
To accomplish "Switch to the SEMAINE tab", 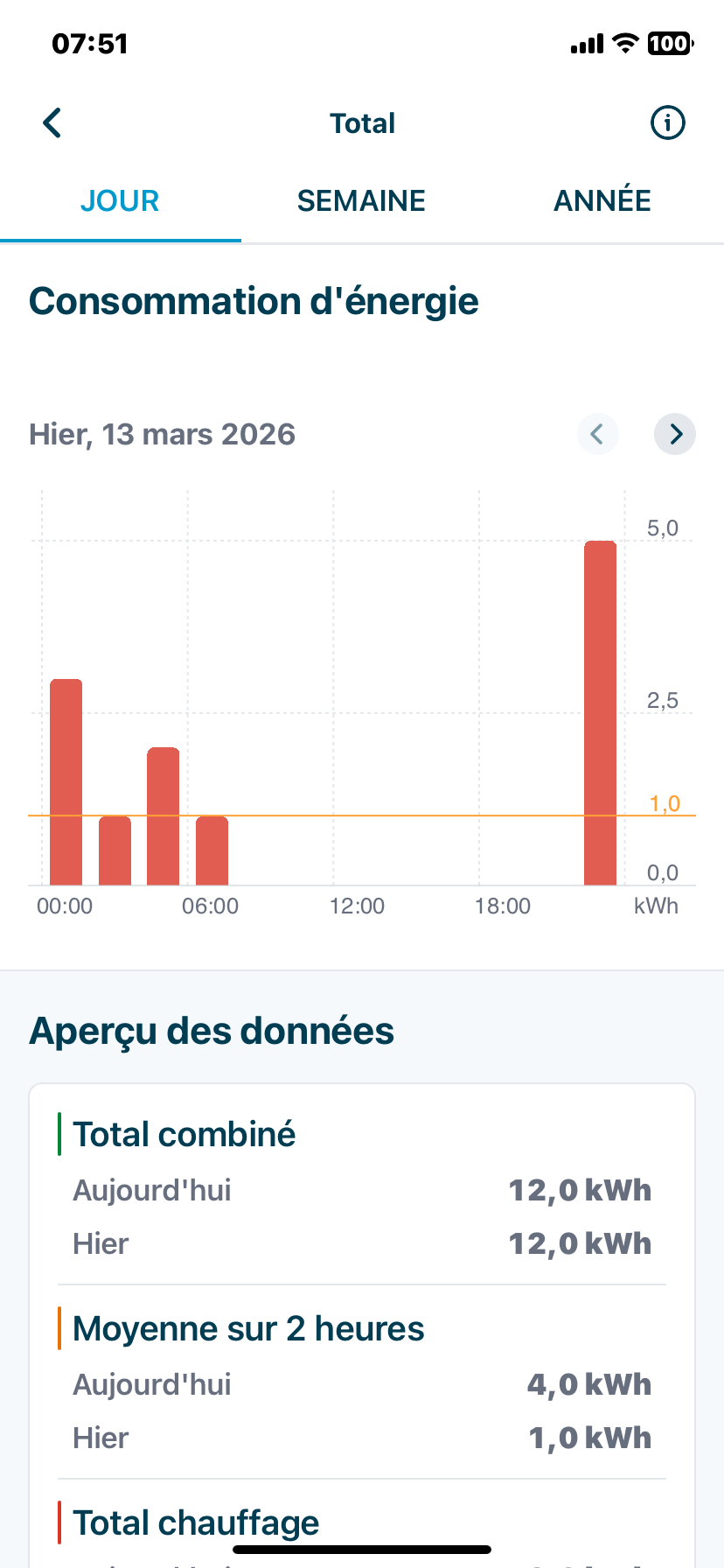I will pyautogui.click(x=361, y=201).
